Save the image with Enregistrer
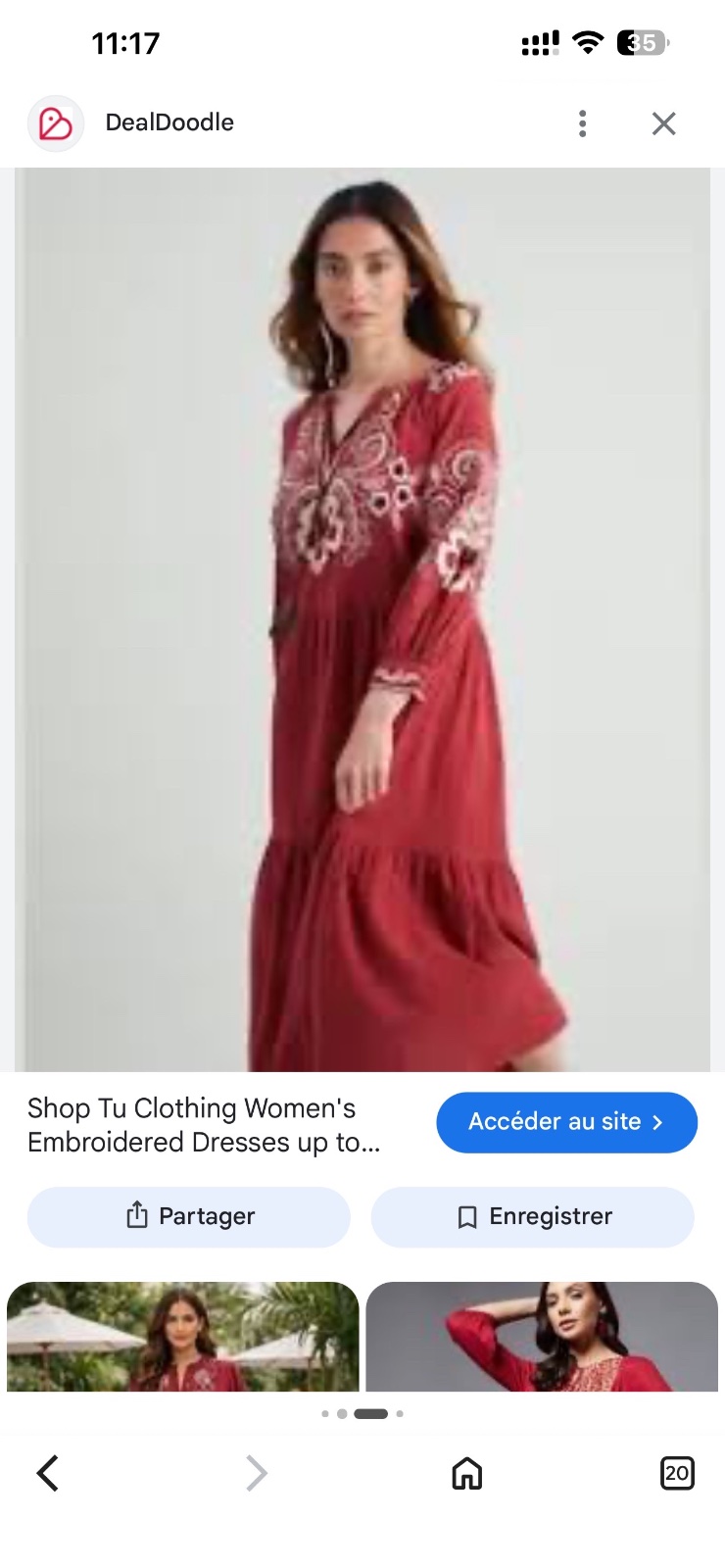 [x=532, y=1216]
